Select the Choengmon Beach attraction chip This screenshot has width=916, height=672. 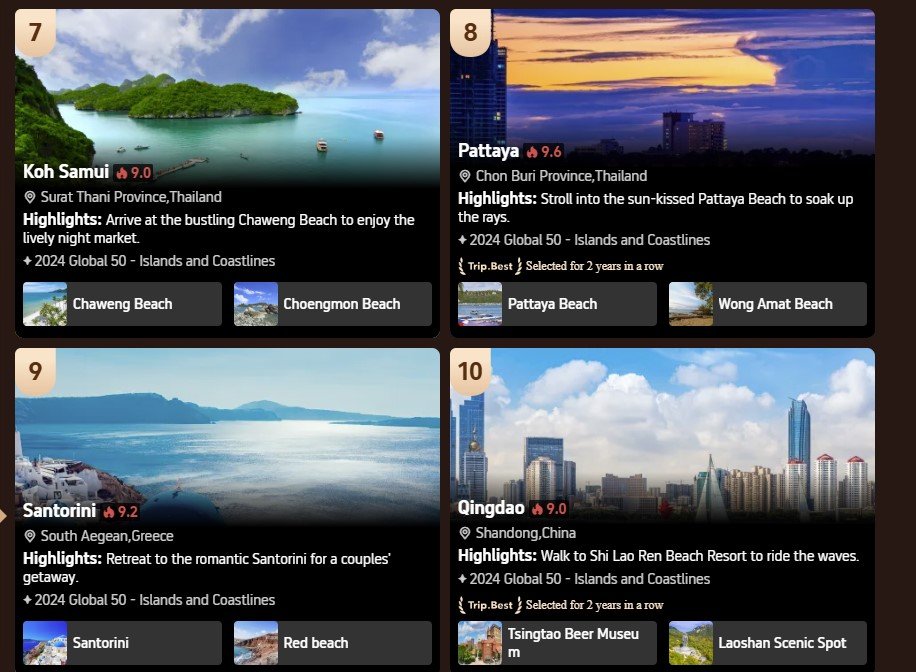tap(332, 304)
